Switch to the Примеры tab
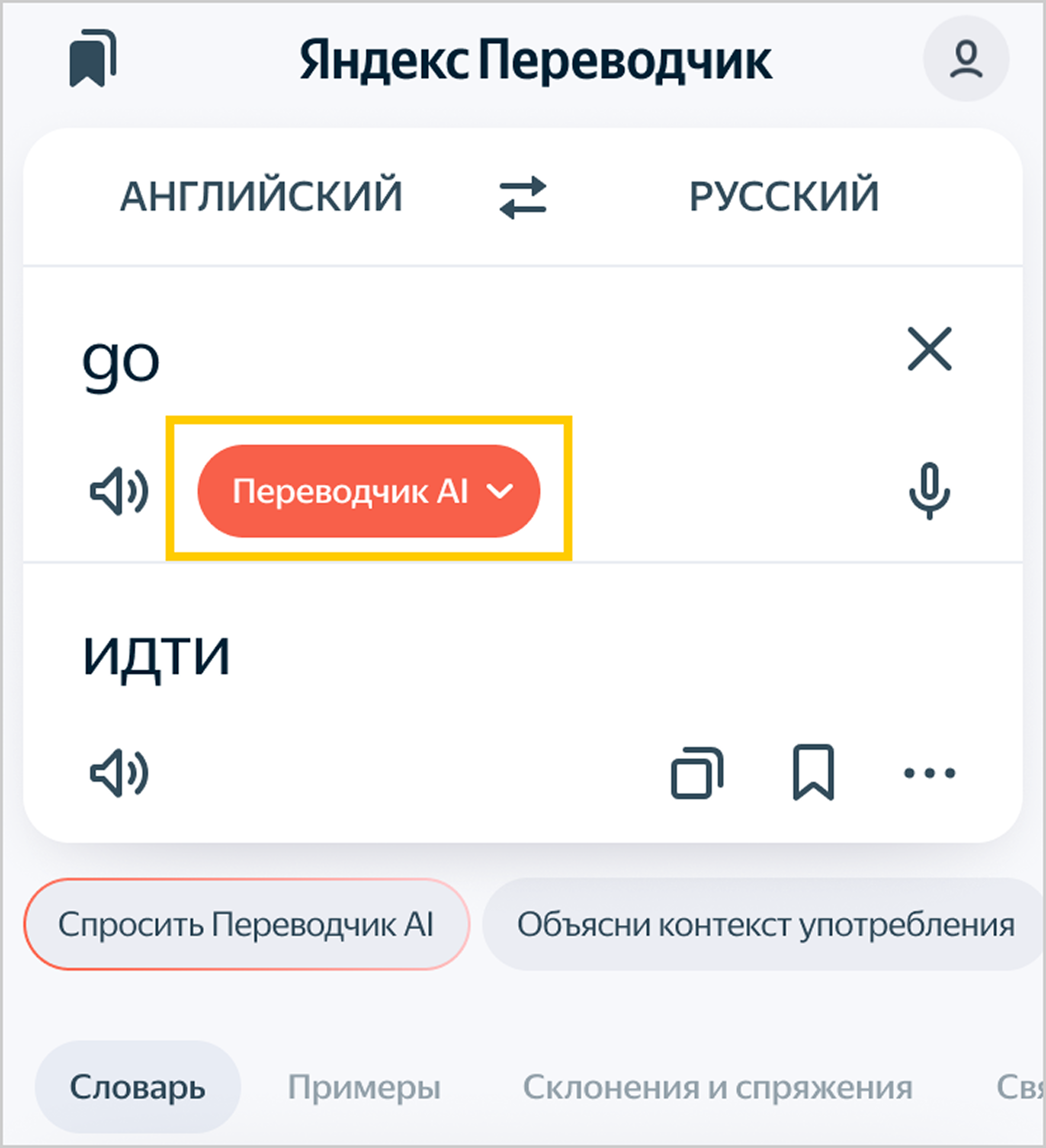The image size is (1046, 1148). coord(364,1087)
